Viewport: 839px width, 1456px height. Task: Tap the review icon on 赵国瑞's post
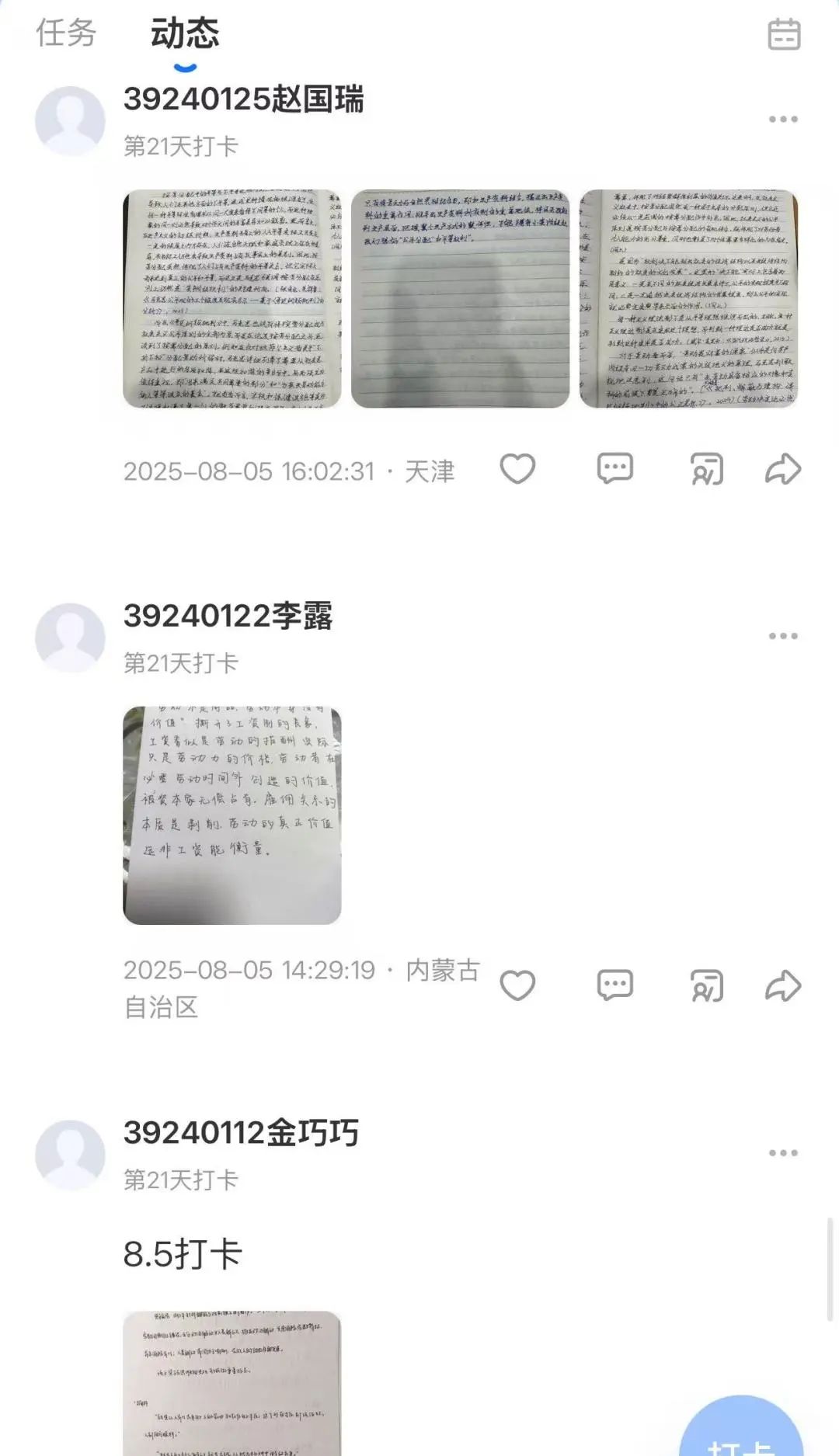pos(706,469)
